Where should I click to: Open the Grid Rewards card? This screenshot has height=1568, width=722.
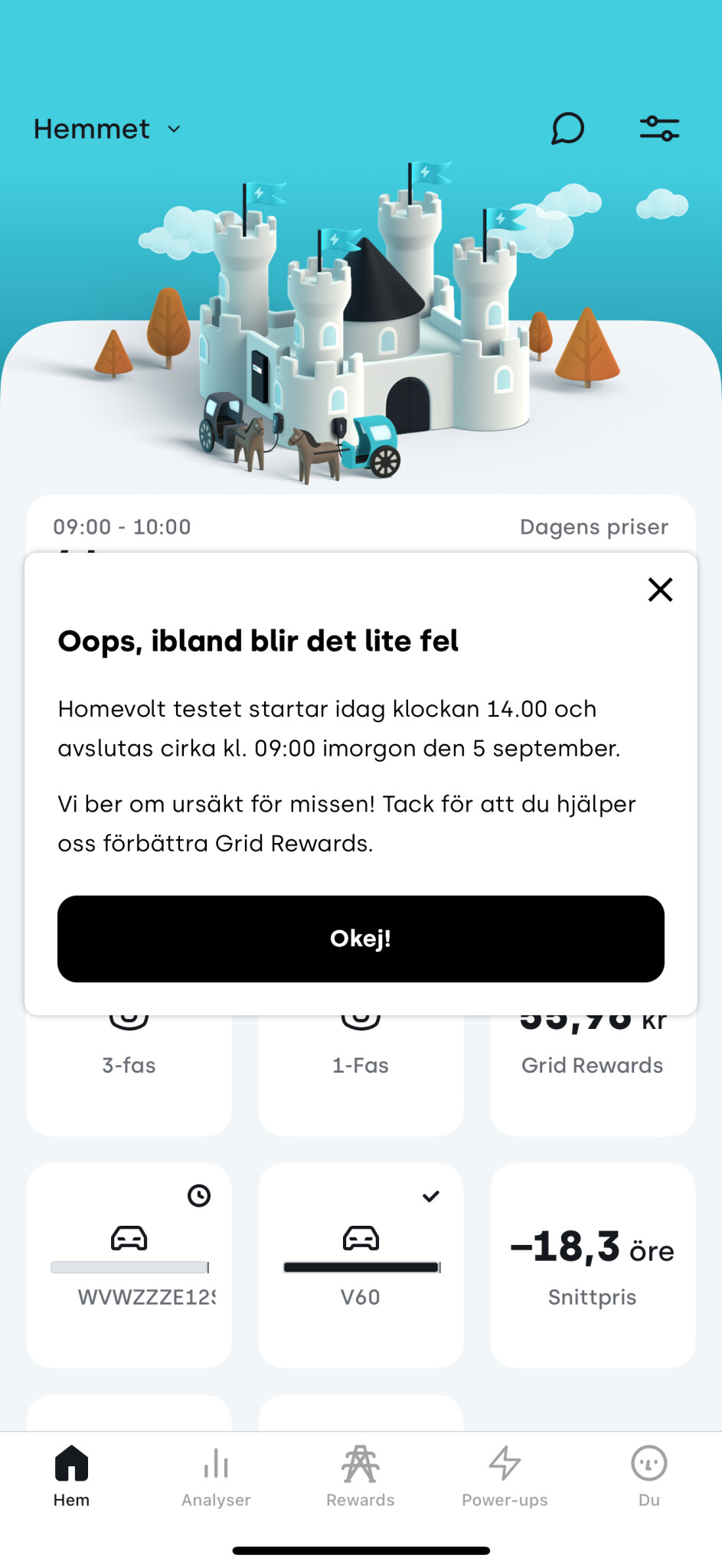[593, 1072]
